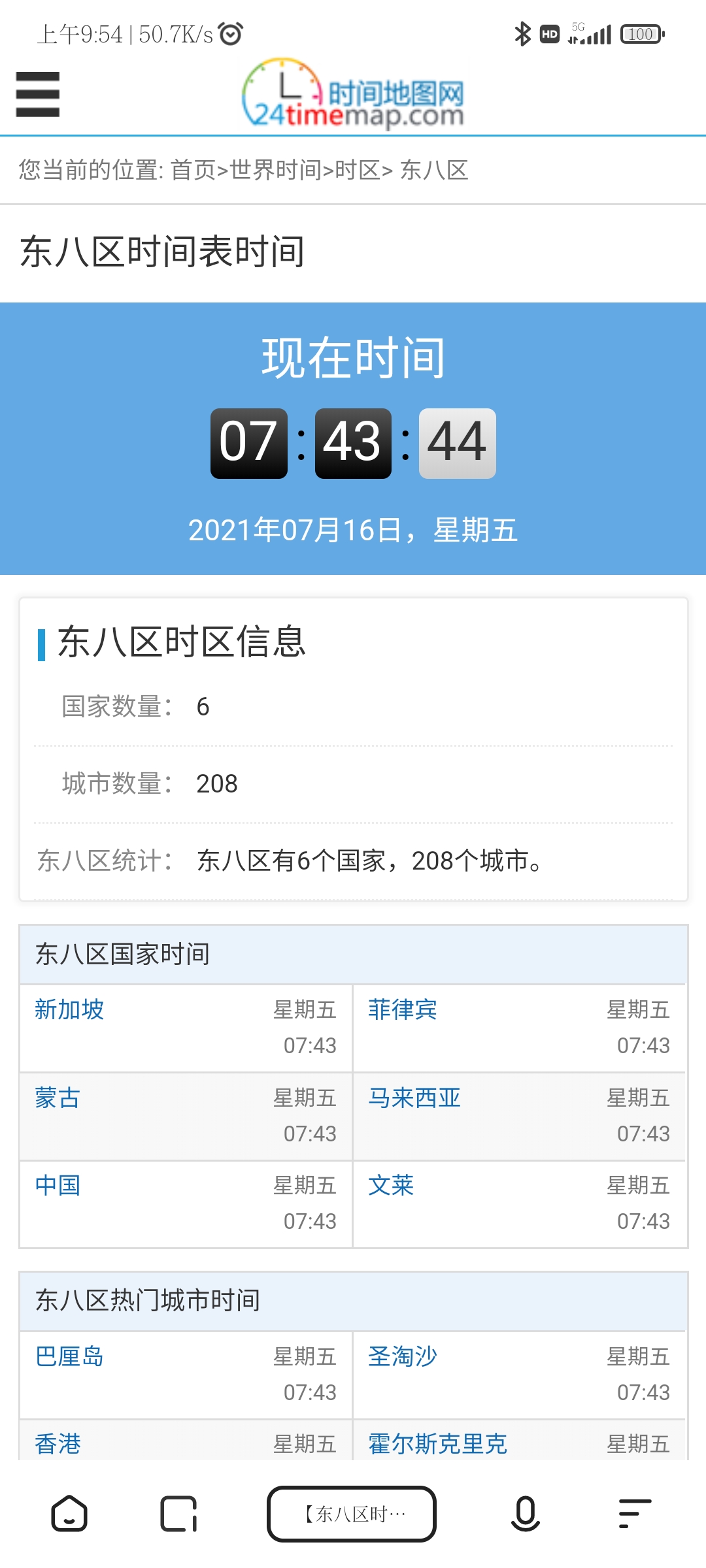Go to browser home page

[69, 1514]
